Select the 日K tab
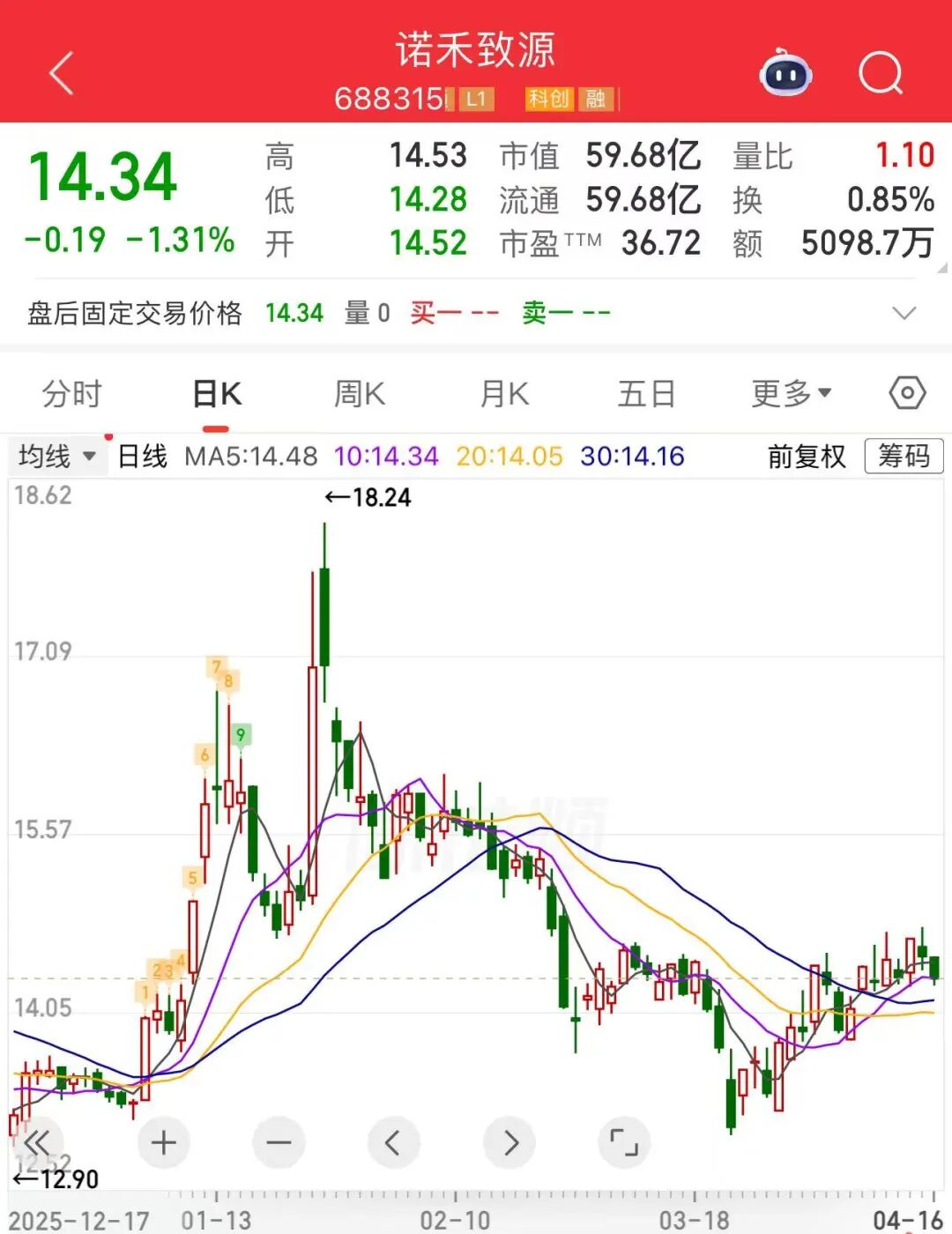 click(217, 394)
